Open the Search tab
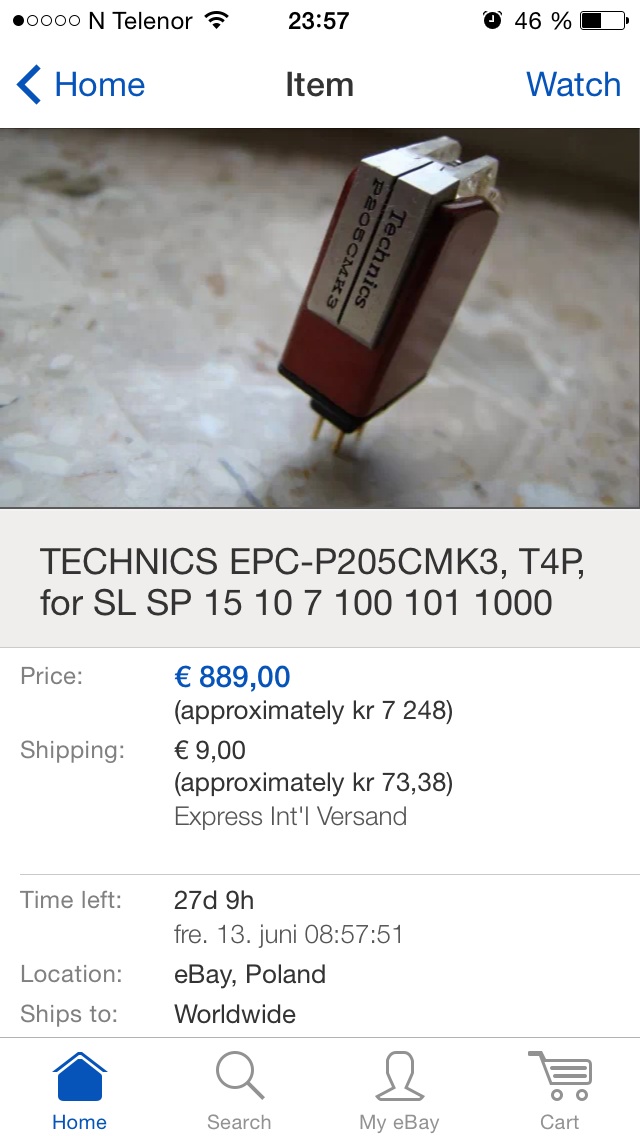This screenshot has width=640, height=1136. [x=239, y=1090]
